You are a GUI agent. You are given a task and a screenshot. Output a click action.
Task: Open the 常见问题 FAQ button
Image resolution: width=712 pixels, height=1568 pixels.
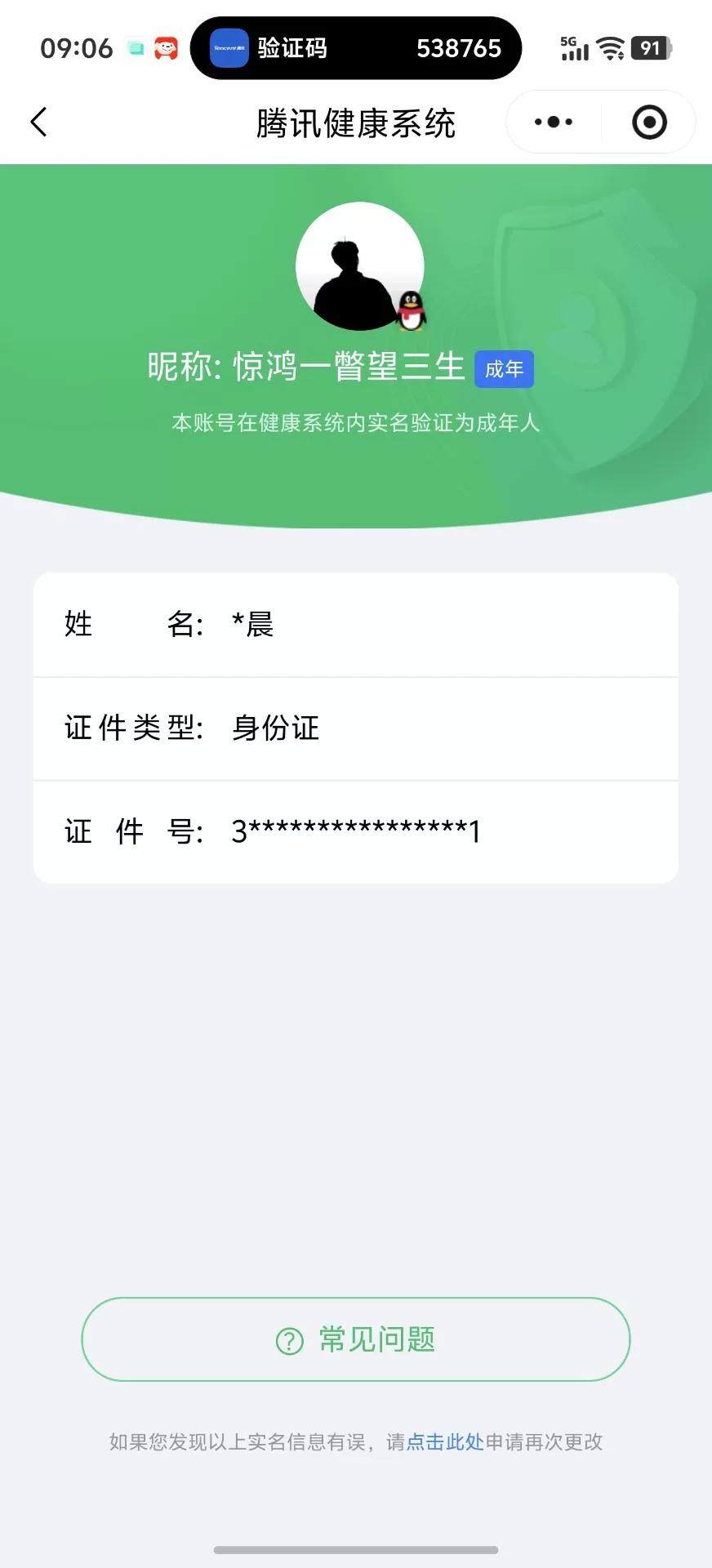pos(355,1339)
